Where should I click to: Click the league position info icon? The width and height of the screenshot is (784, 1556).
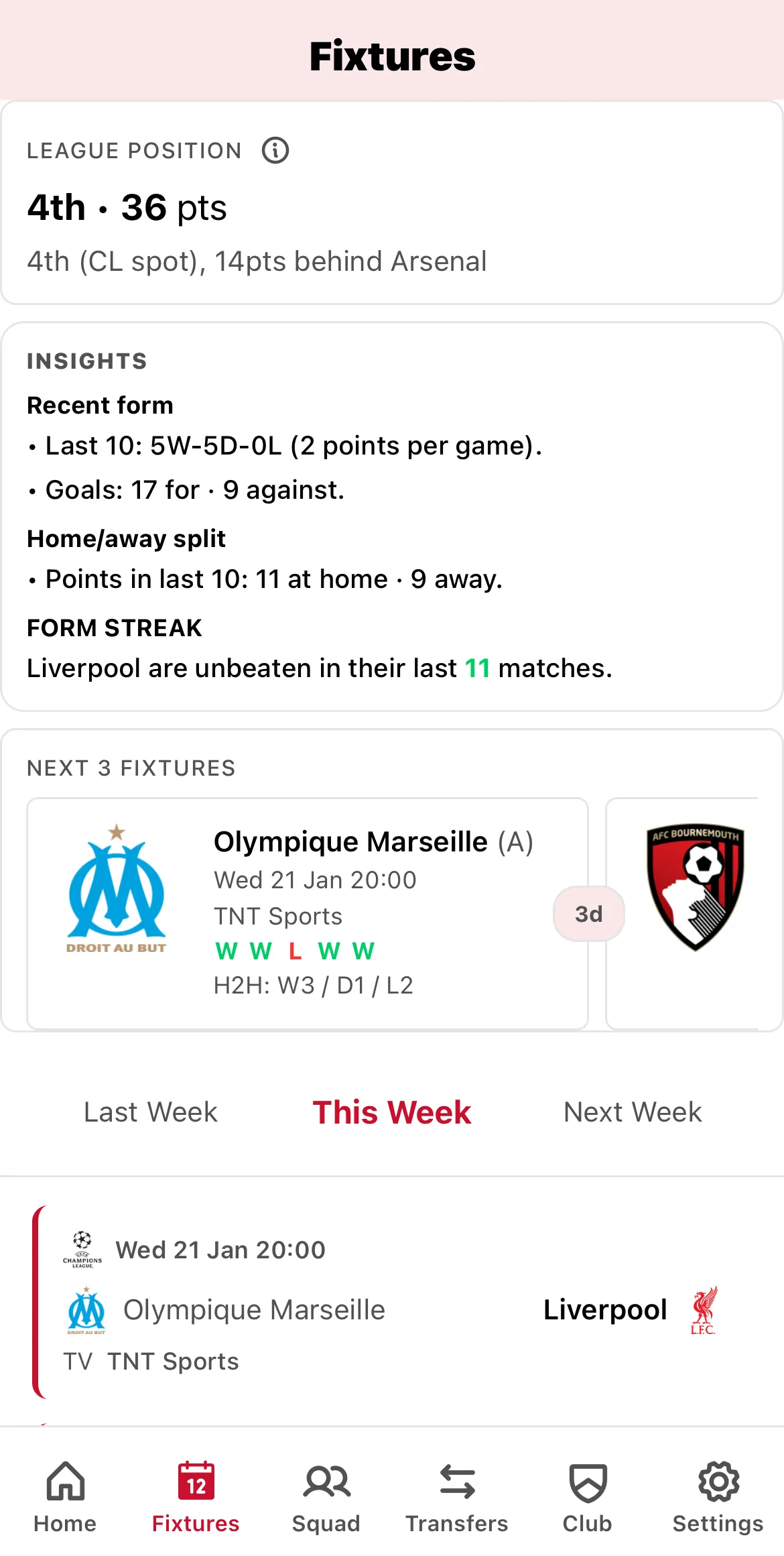(275, 150)
